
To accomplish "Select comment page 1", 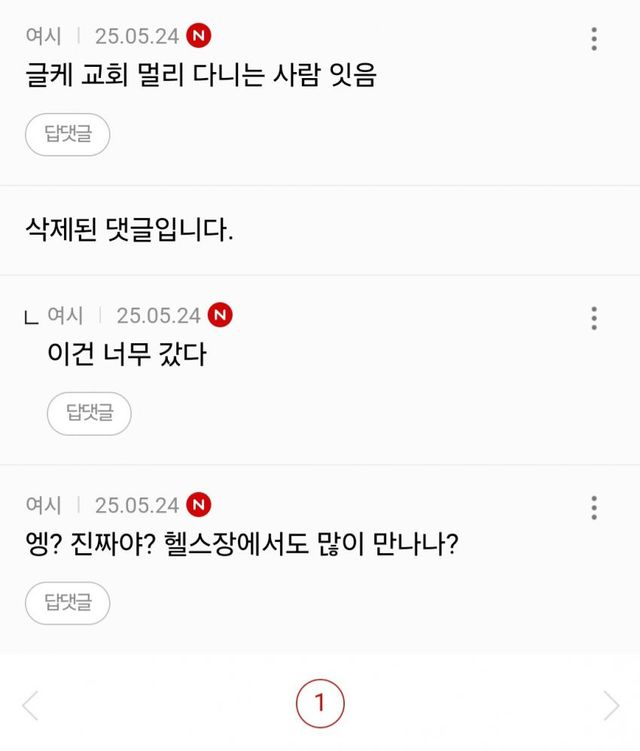I will (x=320, y=704).
